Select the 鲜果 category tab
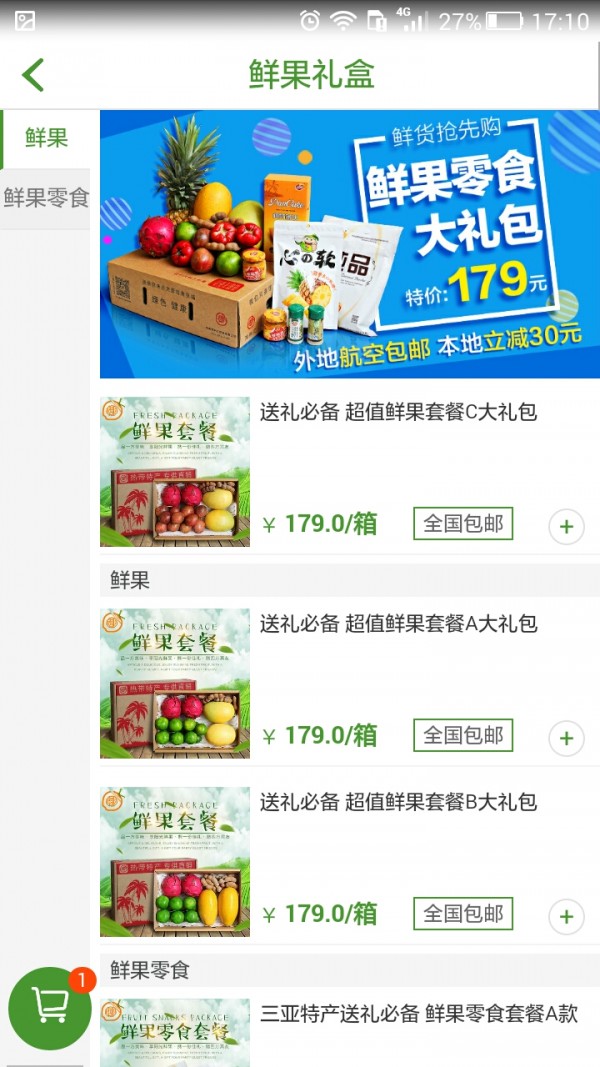This screenshot has height=1067, width=600. pos(46,138)
